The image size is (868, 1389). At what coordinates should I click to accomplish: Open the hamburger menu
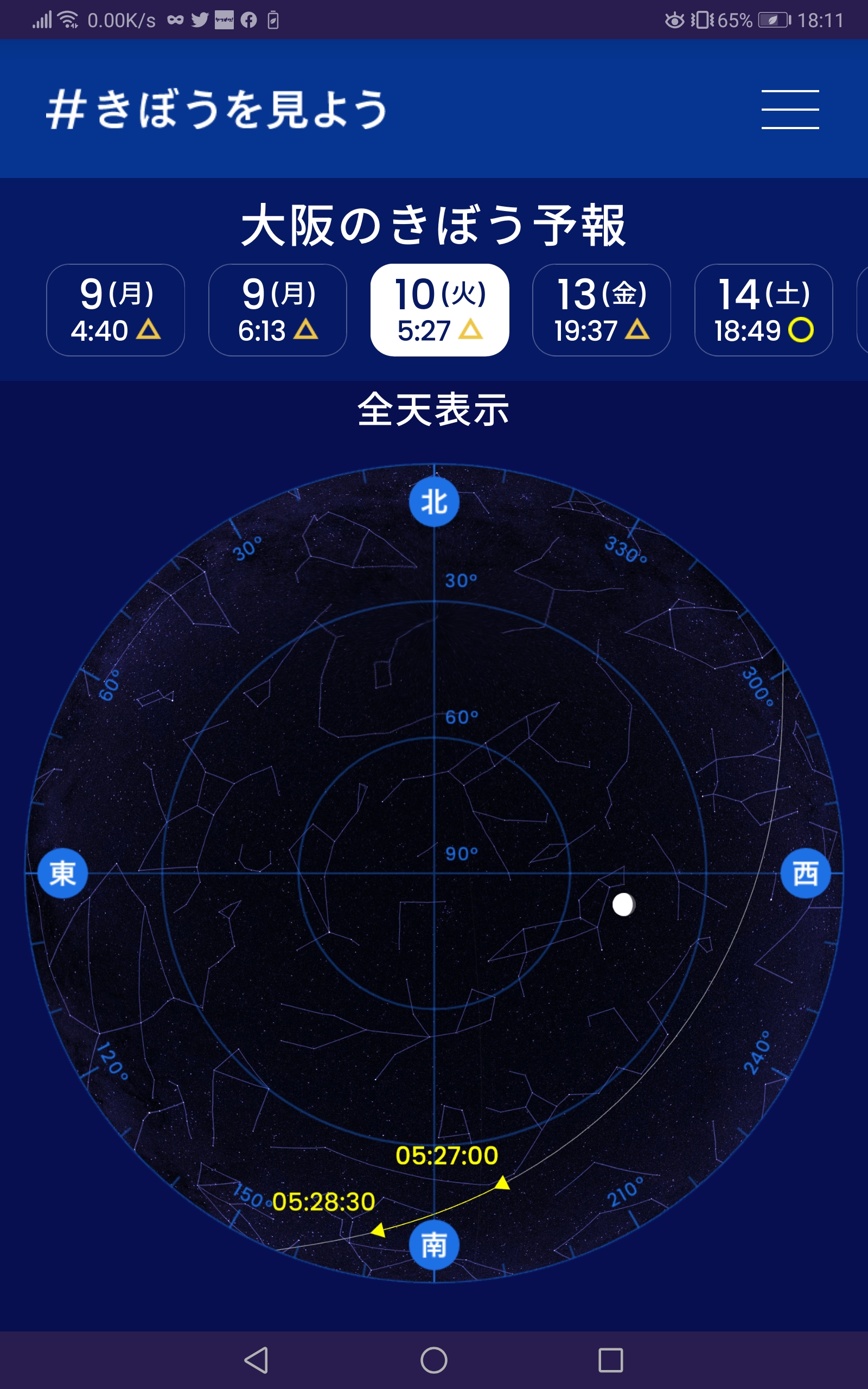point(790,109)
